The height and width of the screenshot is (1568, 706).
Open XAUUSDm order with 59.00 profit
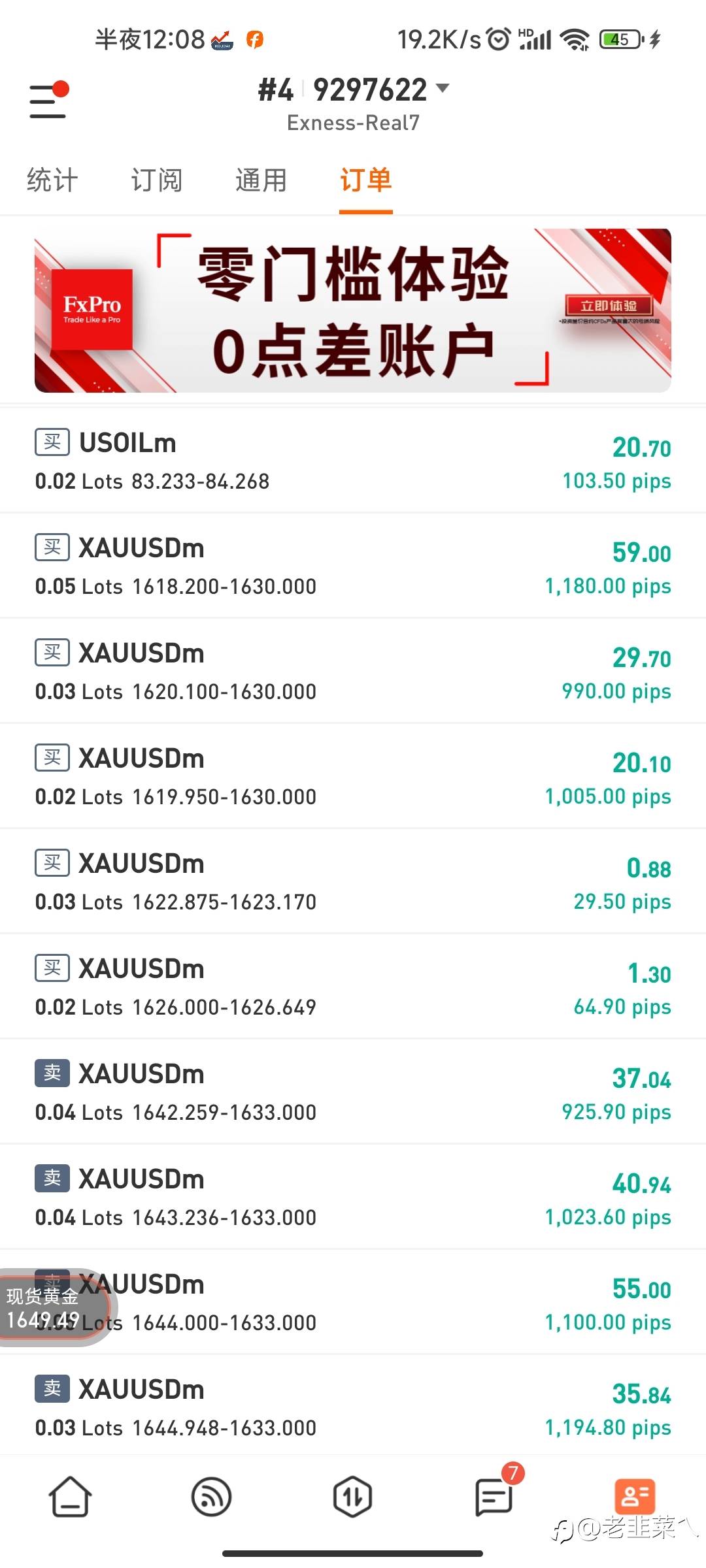point(353,566)
